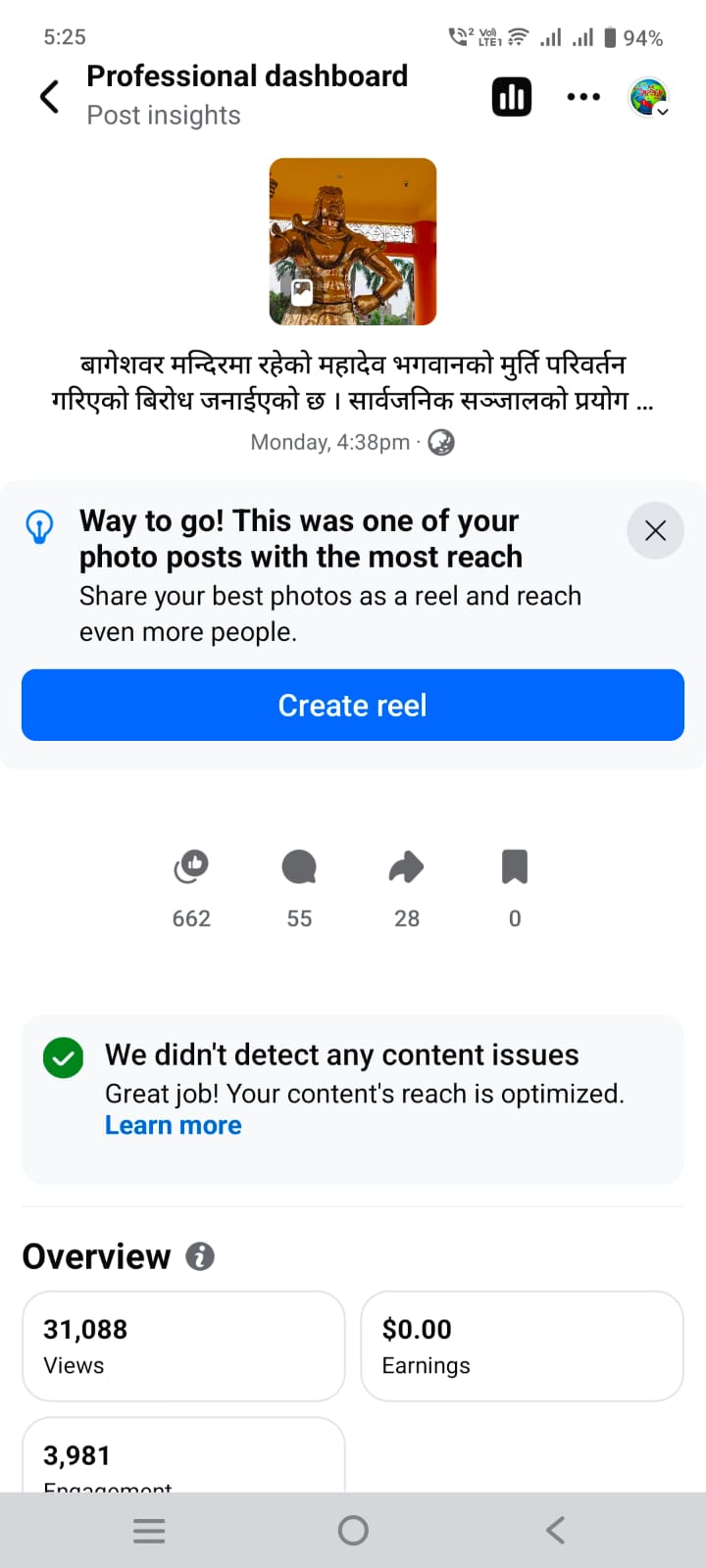Screen dimensions: 706x1568
Task: Open the statue photo post thumbnail
Action: (353, 241)
